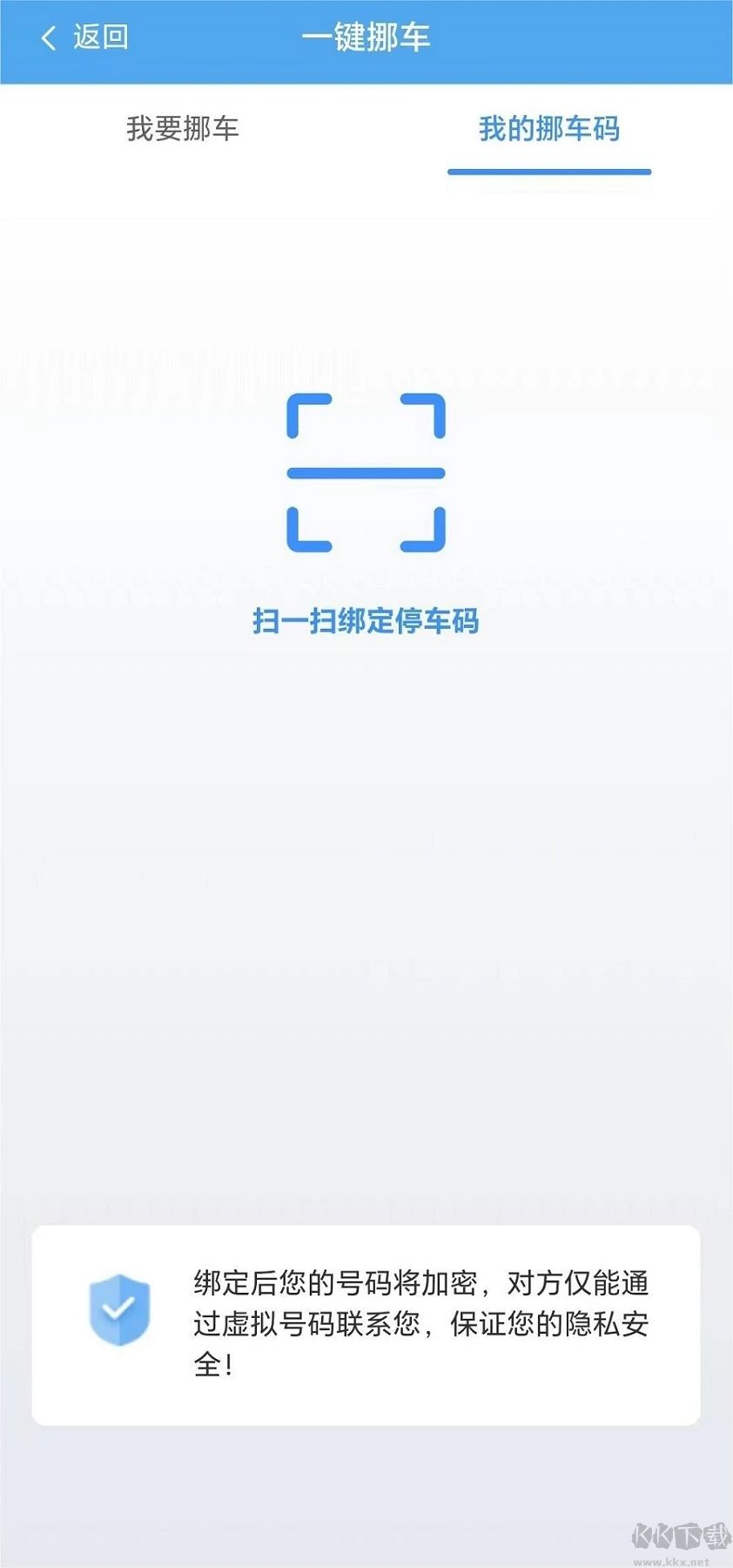The height and width of the screenshot is (1568, 733).
Task: Switch to the 我要挪车 tab
Action: [185, 130]
